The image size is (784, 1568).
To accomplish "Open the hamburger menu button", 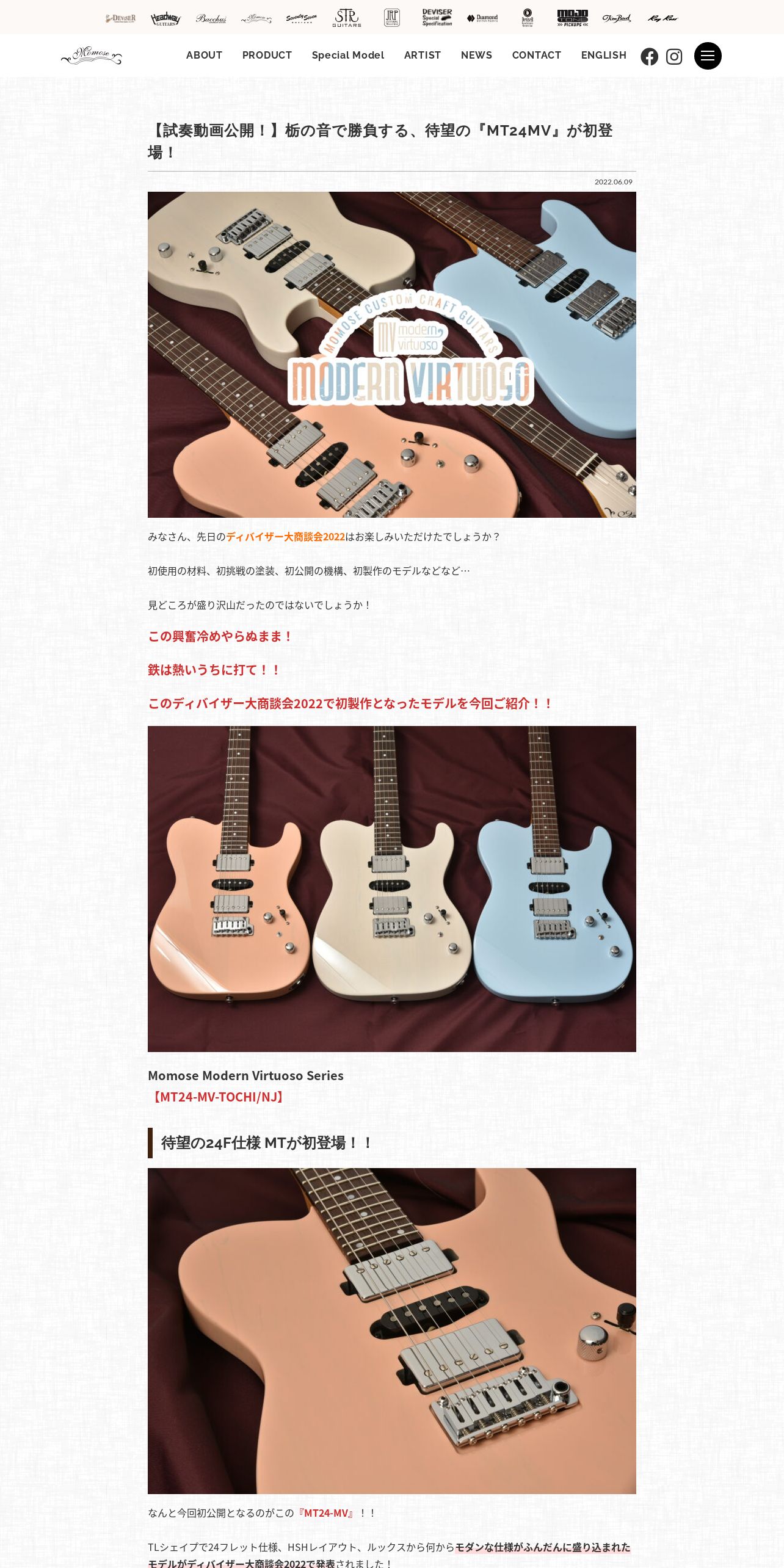I will point(708,56).
